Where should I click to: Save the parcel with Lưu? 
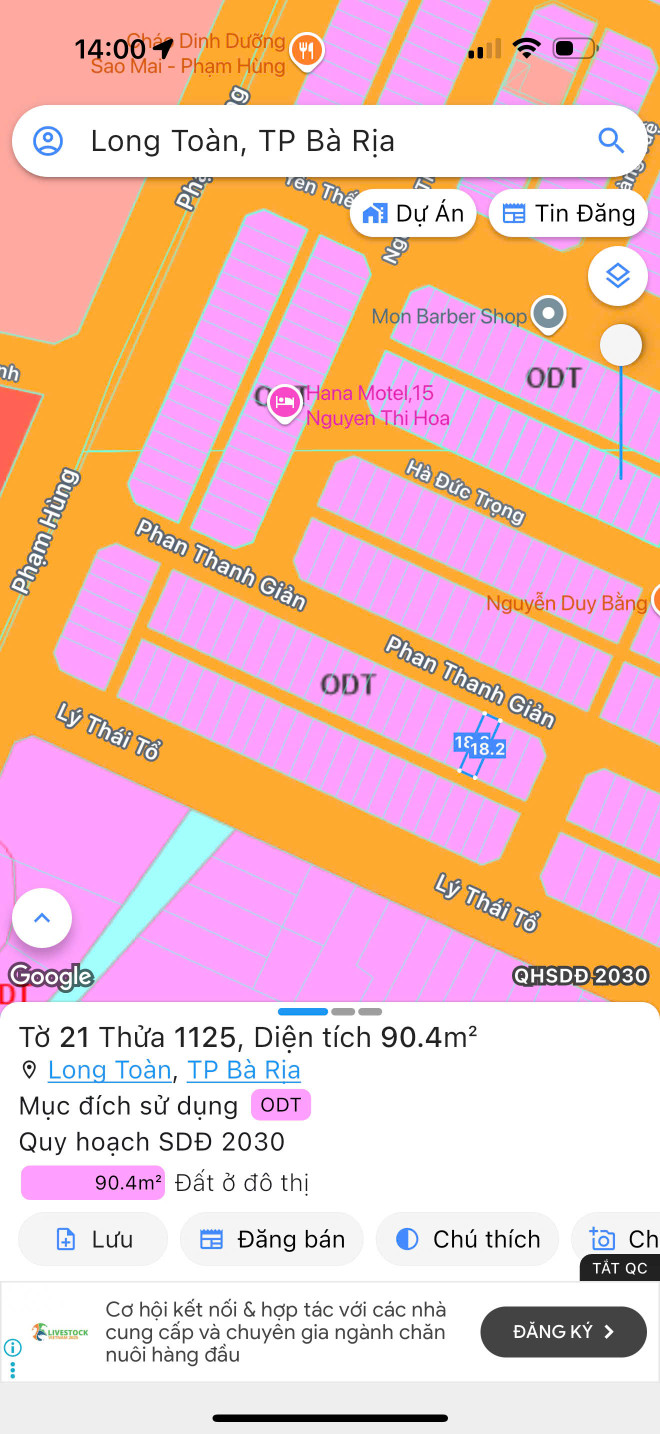[x=93, y=1240]
